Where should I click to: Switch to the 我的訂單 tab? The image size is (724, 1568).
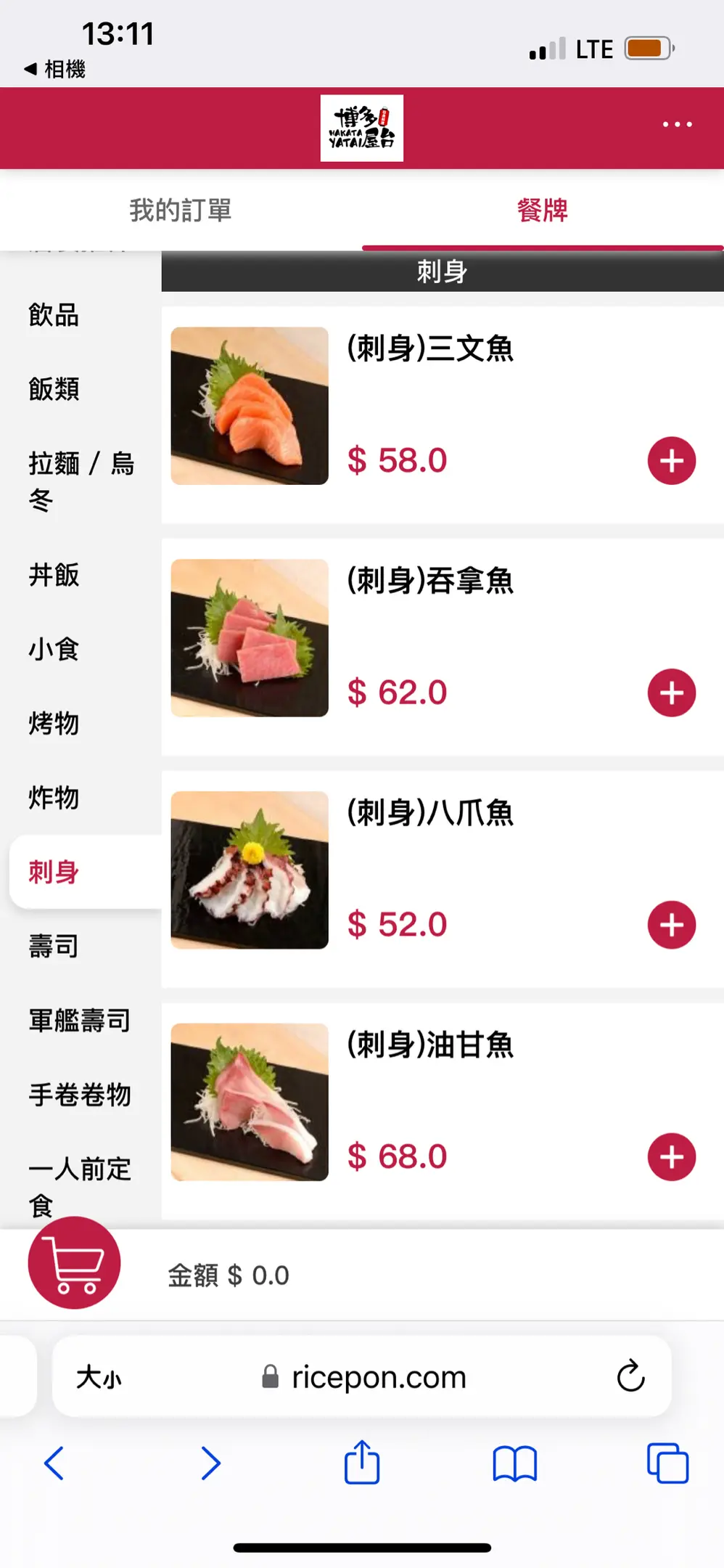click(181, 211)
